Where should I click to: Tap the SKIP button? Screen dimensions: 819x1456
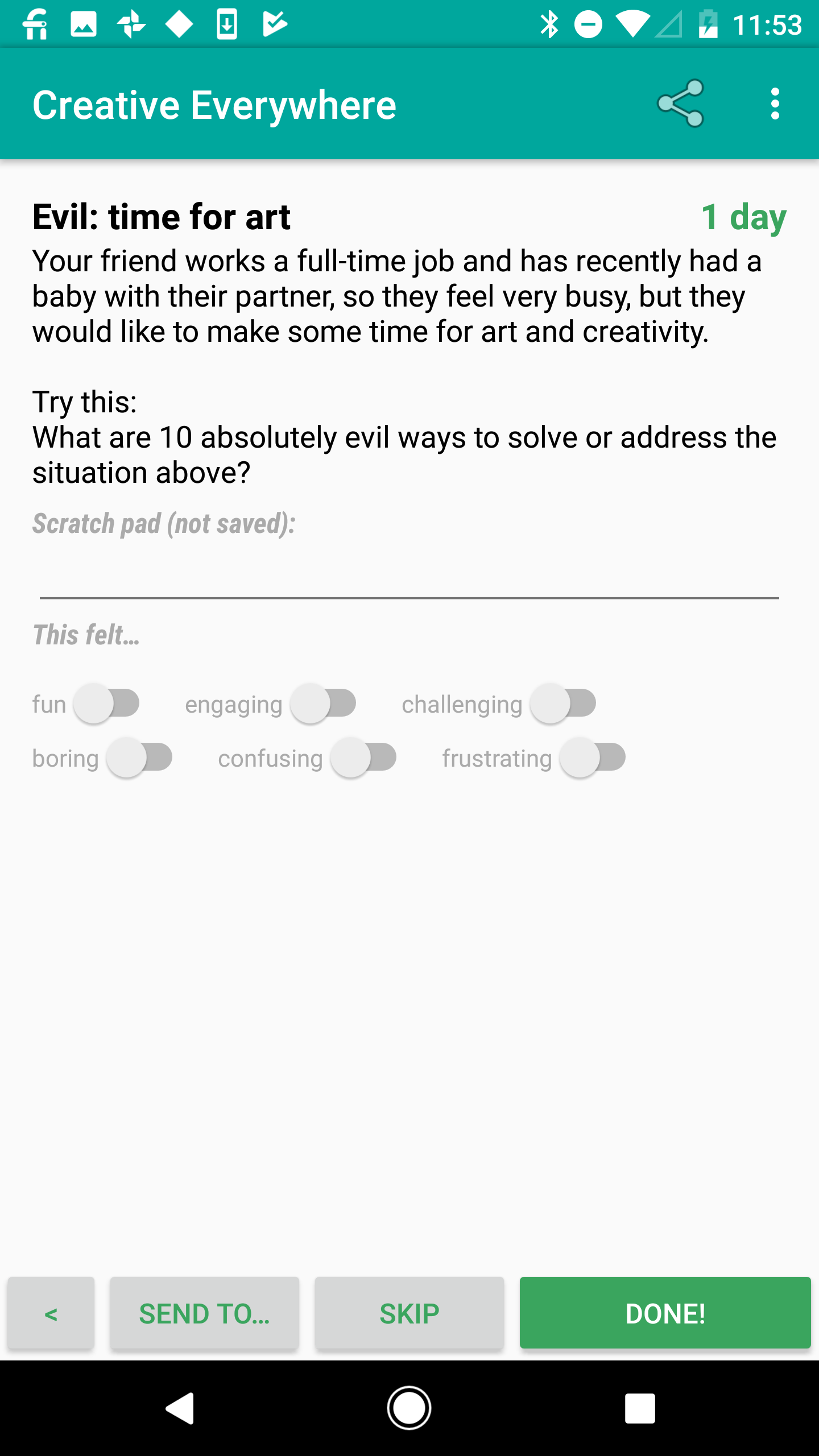(x=408, y=1313)
